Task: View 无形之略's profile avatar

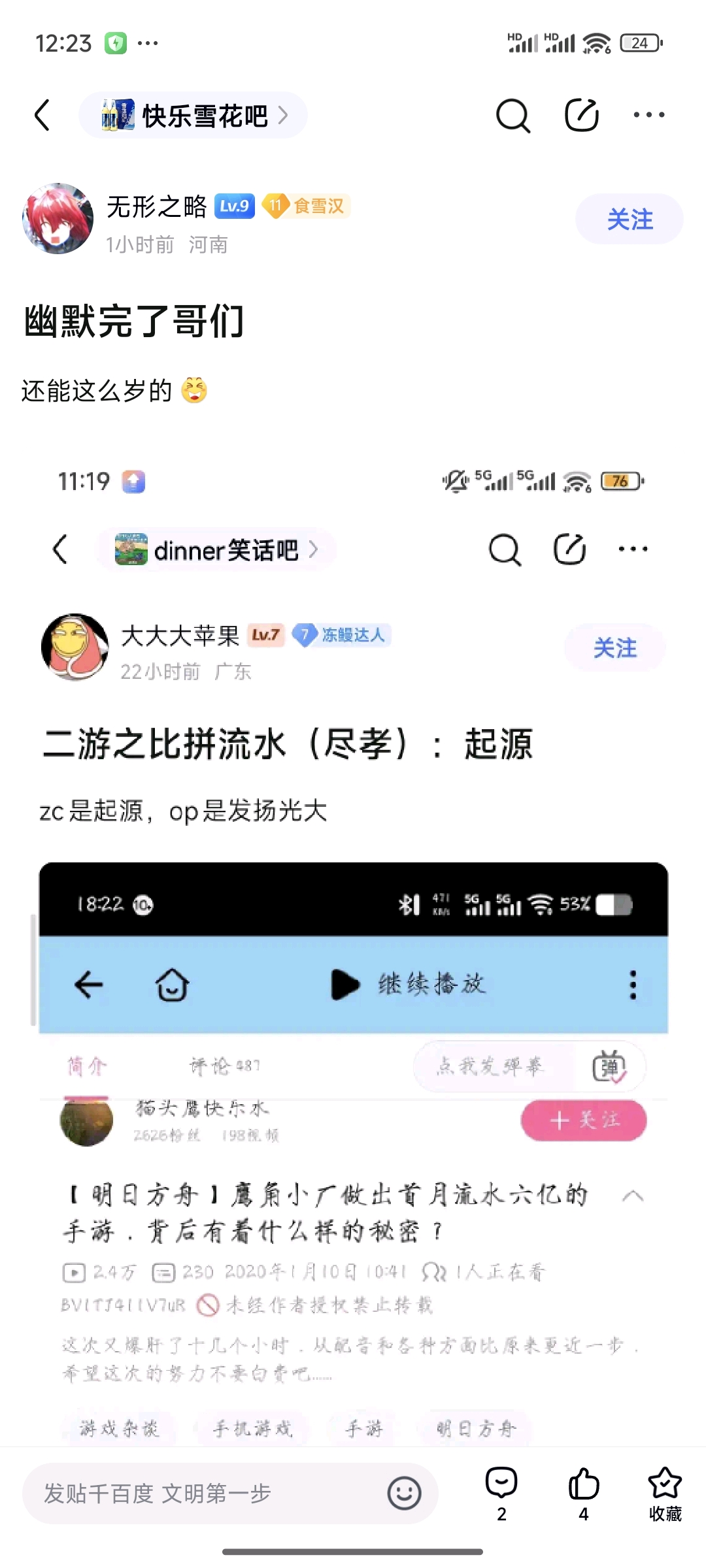Action: [58, 218]
